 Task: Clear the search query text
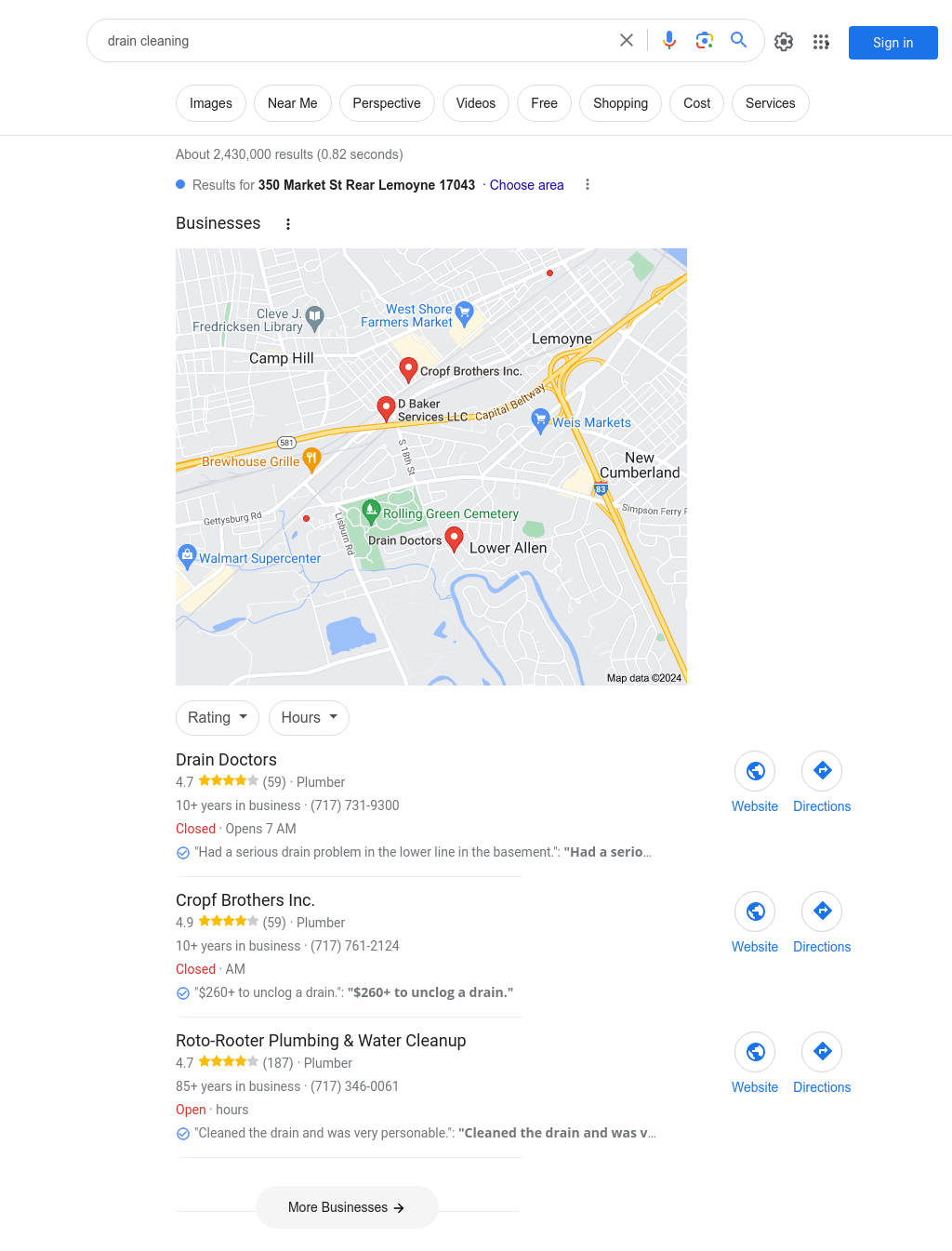(x=627, y=40)
